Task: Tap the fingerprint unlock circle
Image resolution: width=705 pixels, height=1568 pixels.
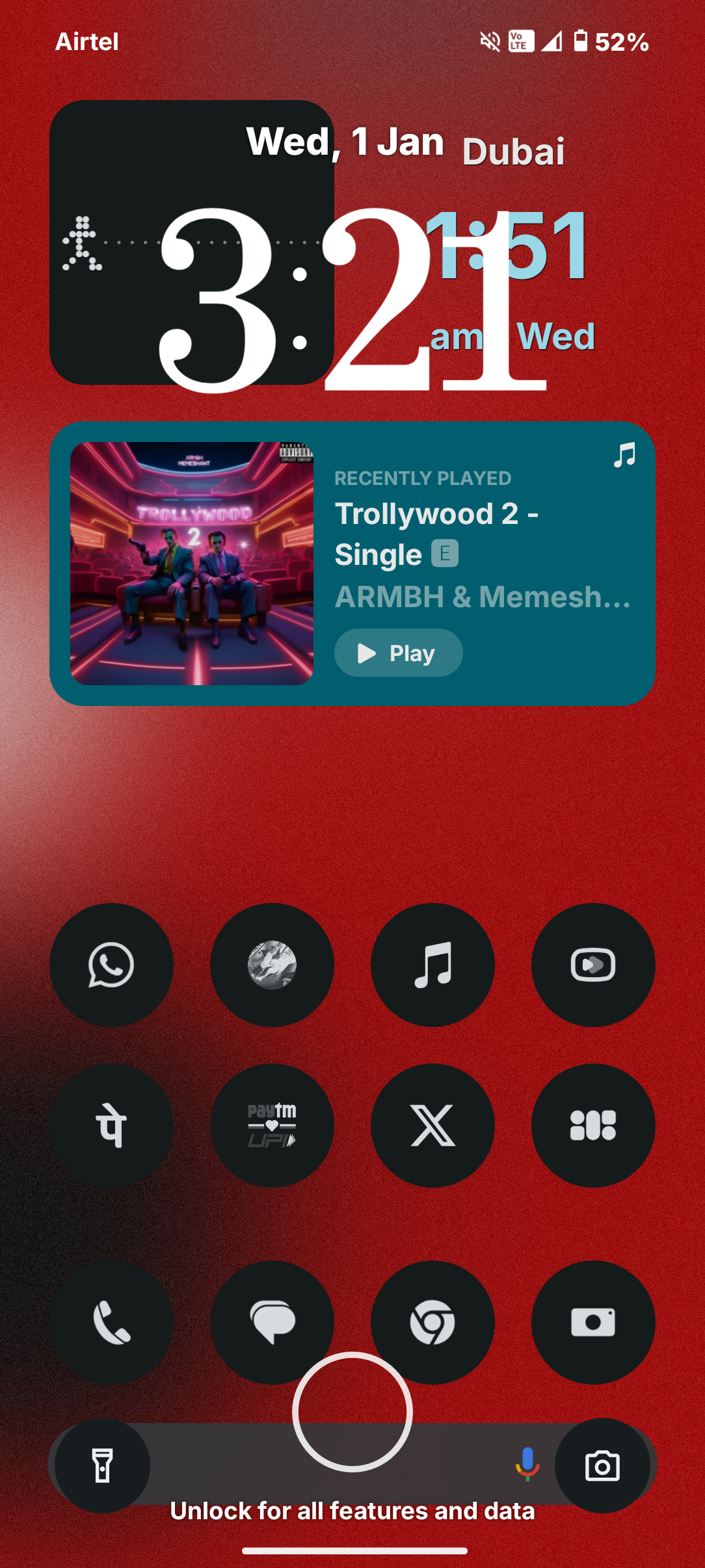Action: pyautogui.click(x=352, y=1411)
